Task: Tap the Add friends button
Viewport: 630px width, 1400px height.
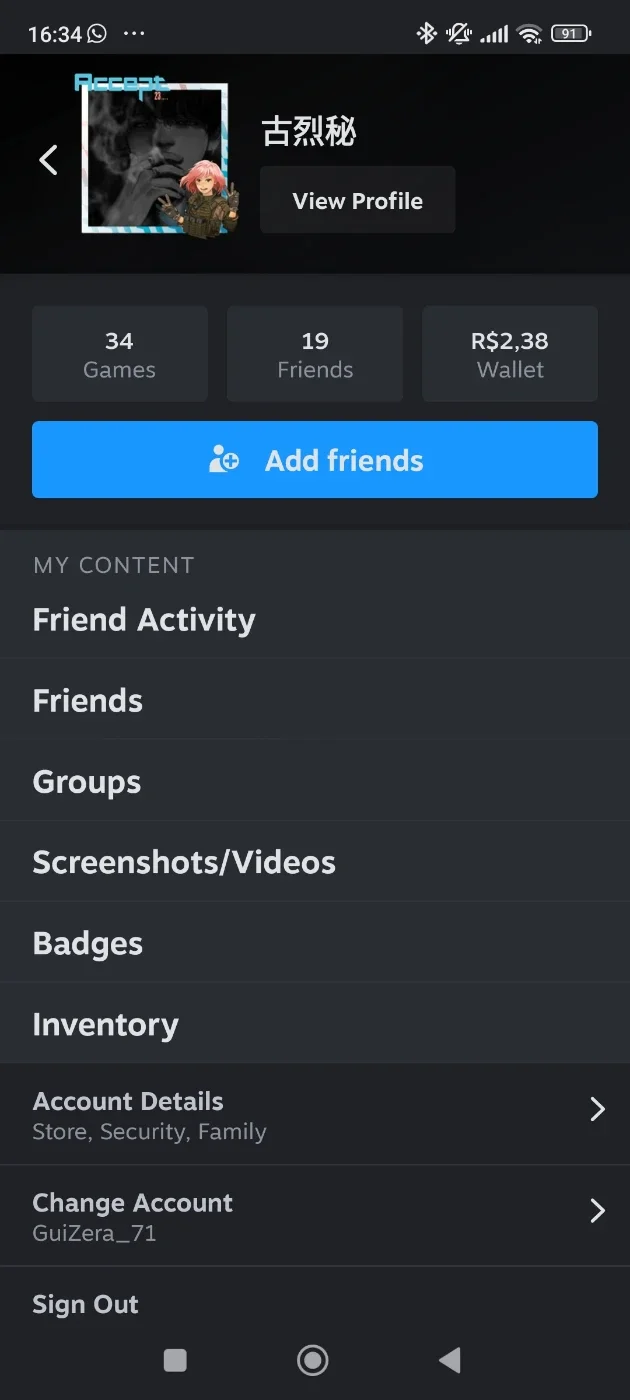Action: tap(315, 459)
